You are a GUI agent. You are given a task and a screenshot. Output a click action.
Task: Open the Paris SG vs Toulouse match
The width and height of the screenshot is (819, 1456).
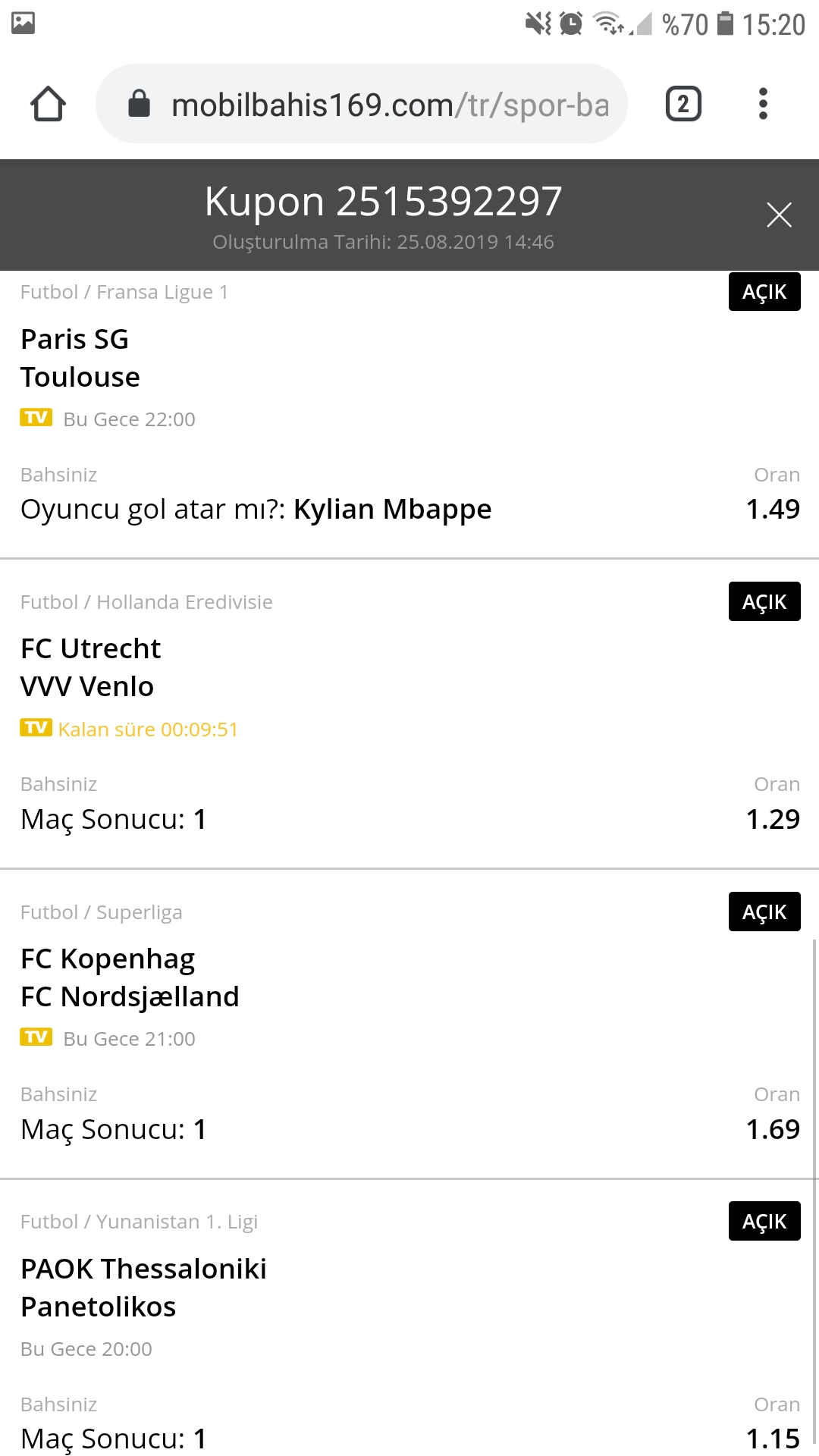80,358
